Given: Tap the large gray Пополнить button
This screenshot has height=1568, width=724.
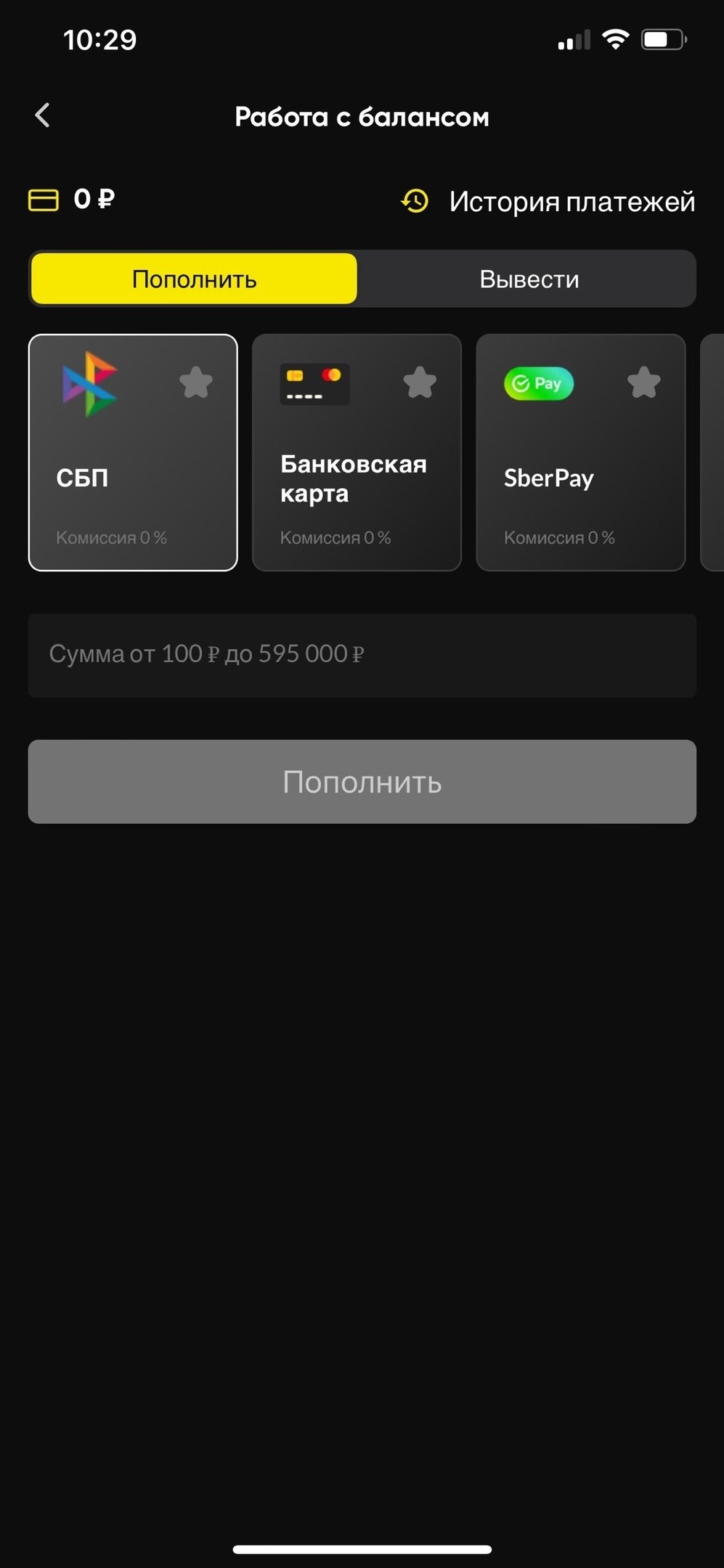Looking at the screenshot, I should [x=362, y=782].
